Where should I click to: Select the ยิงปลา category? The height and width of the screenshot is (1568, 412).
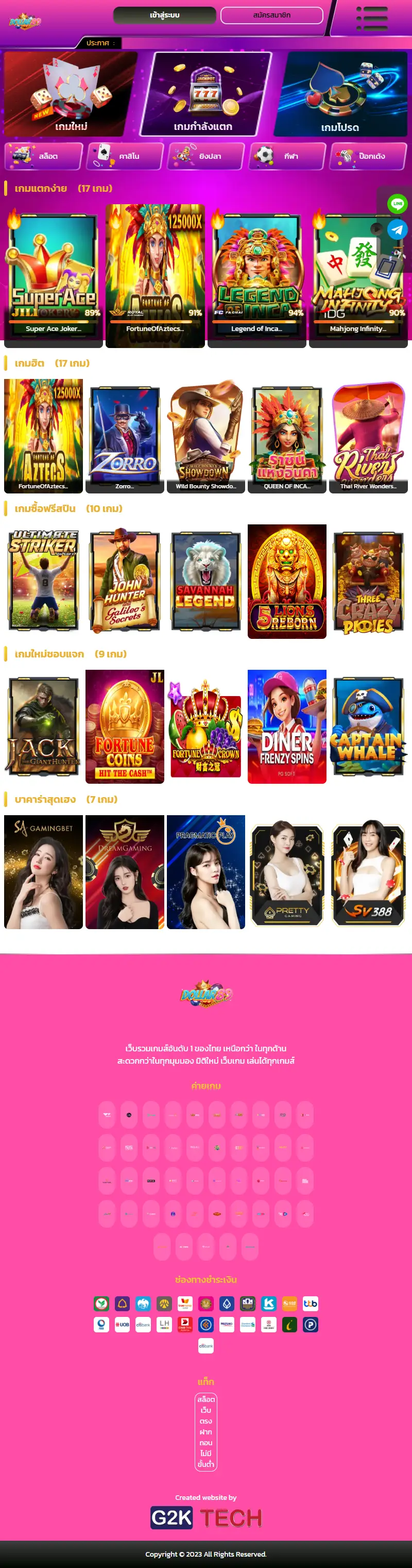click(206, 156)
